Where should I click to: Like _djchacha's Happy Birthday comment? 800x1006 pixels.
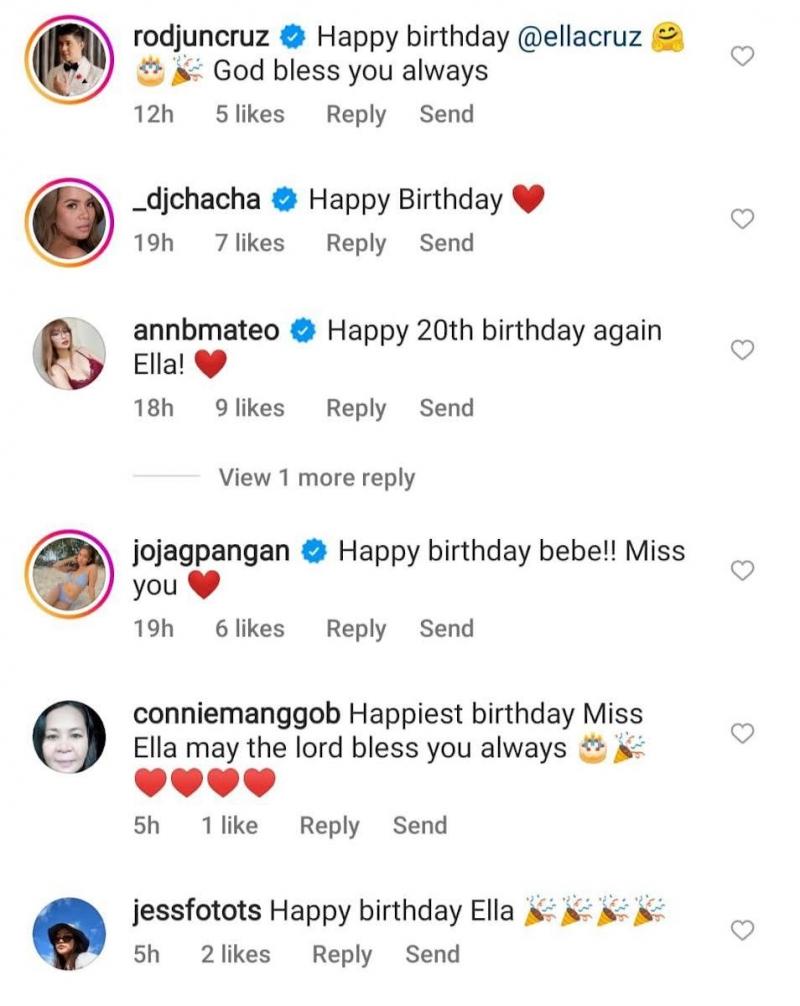742,219
